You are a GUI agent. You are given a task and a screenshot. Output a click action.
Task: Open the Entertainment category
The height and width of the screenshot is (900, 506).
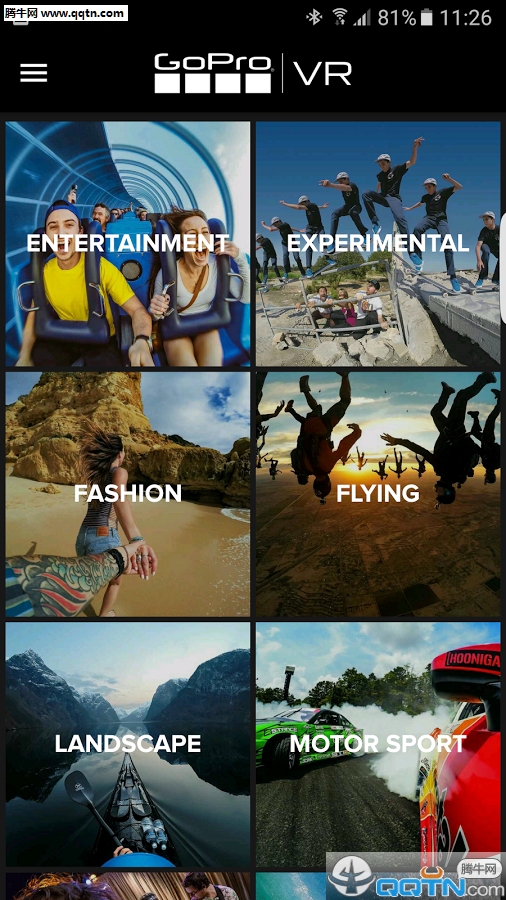coord(128,244)
